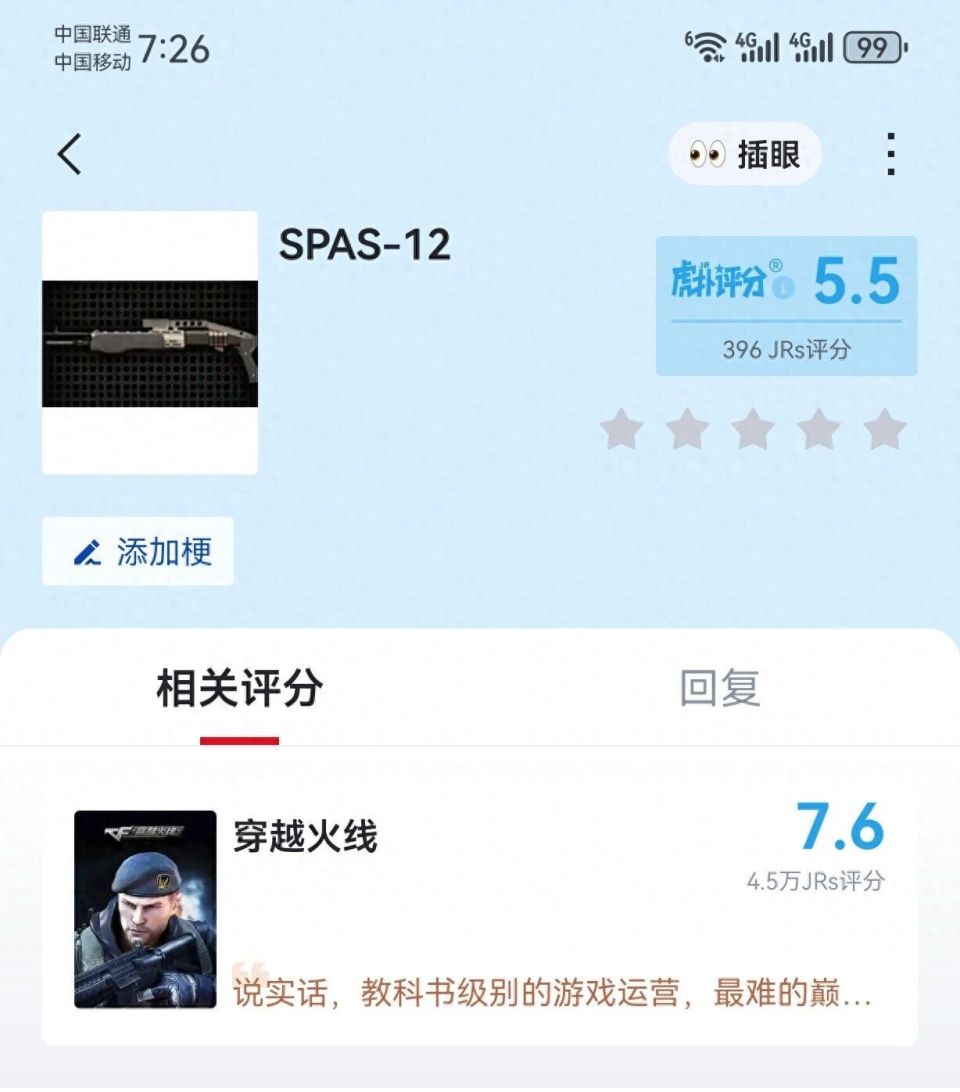Tap 添加梗 to add a meme

(138, 551)
